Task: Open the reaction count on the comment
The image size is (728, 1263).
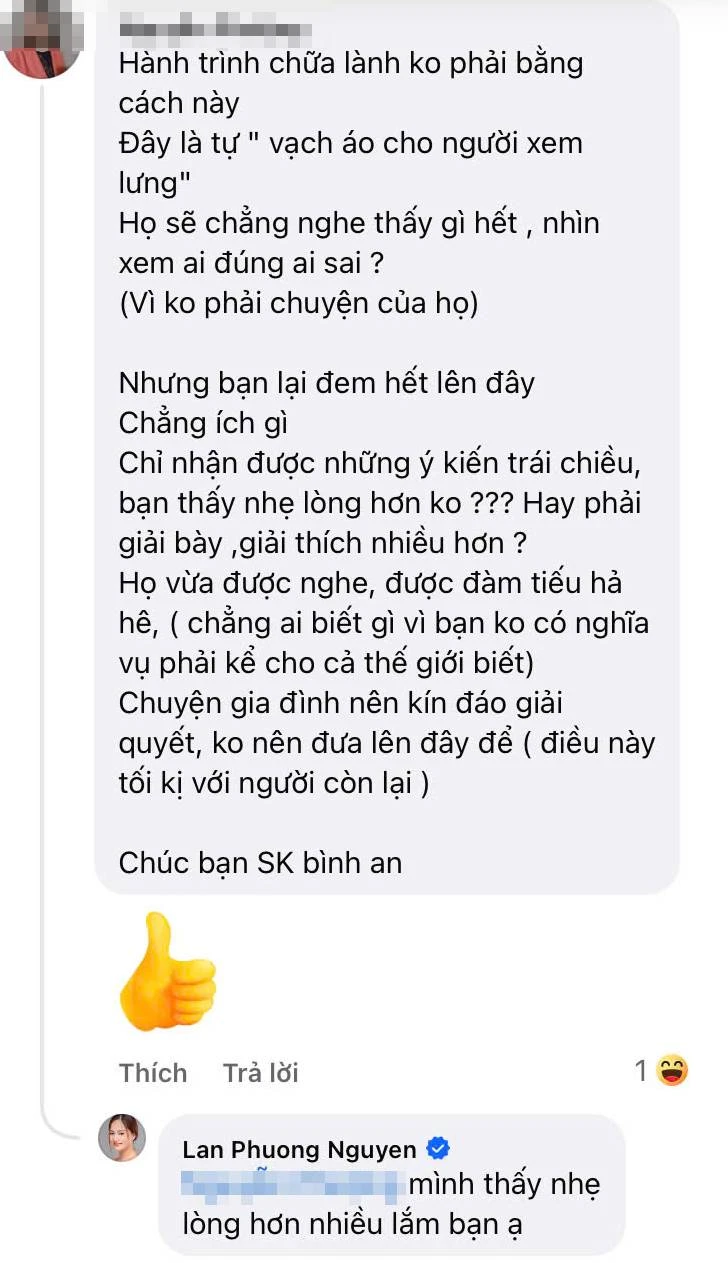Action: [x=662, y=1071]
